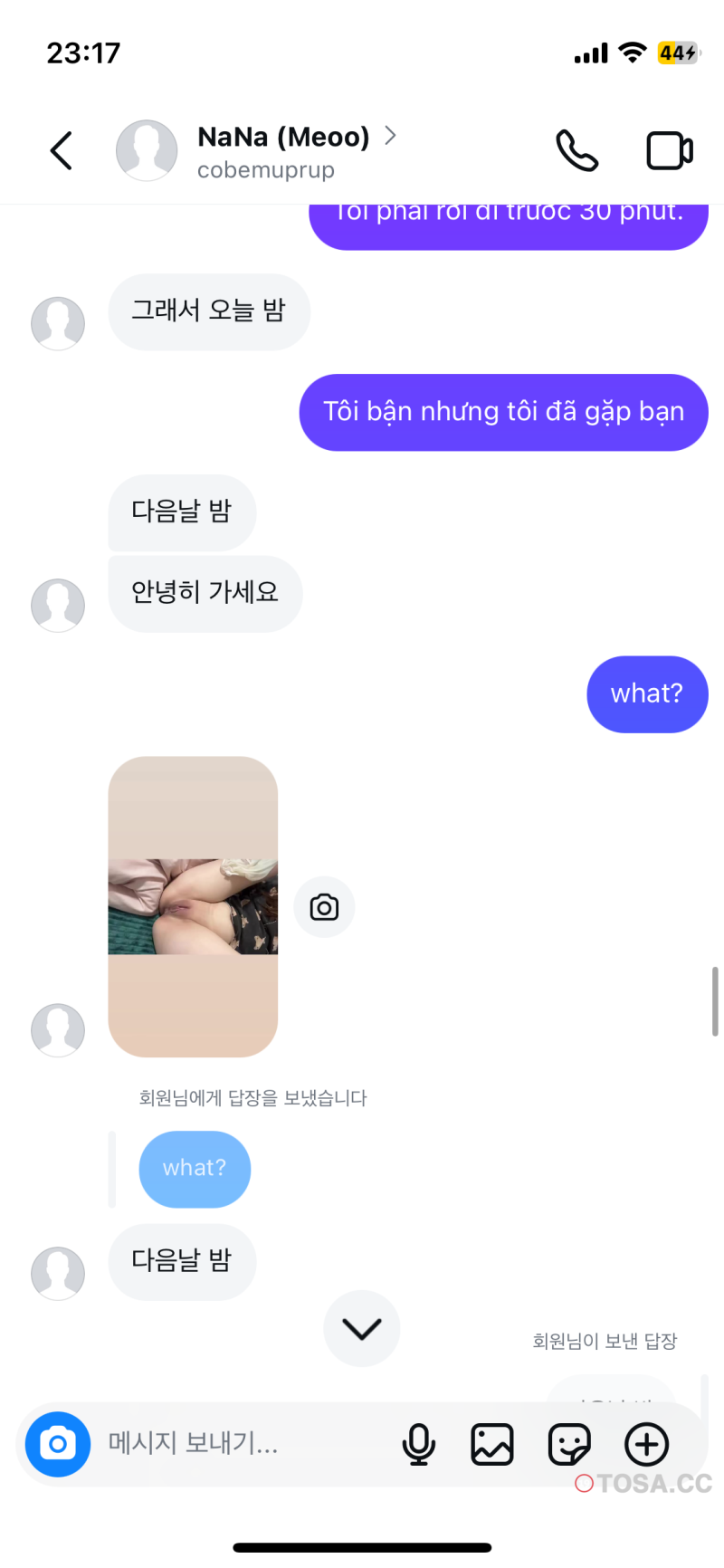724x1568 pixels.
Task: Tap the camera reply icon beside the photo
Action: pos(324,907)
